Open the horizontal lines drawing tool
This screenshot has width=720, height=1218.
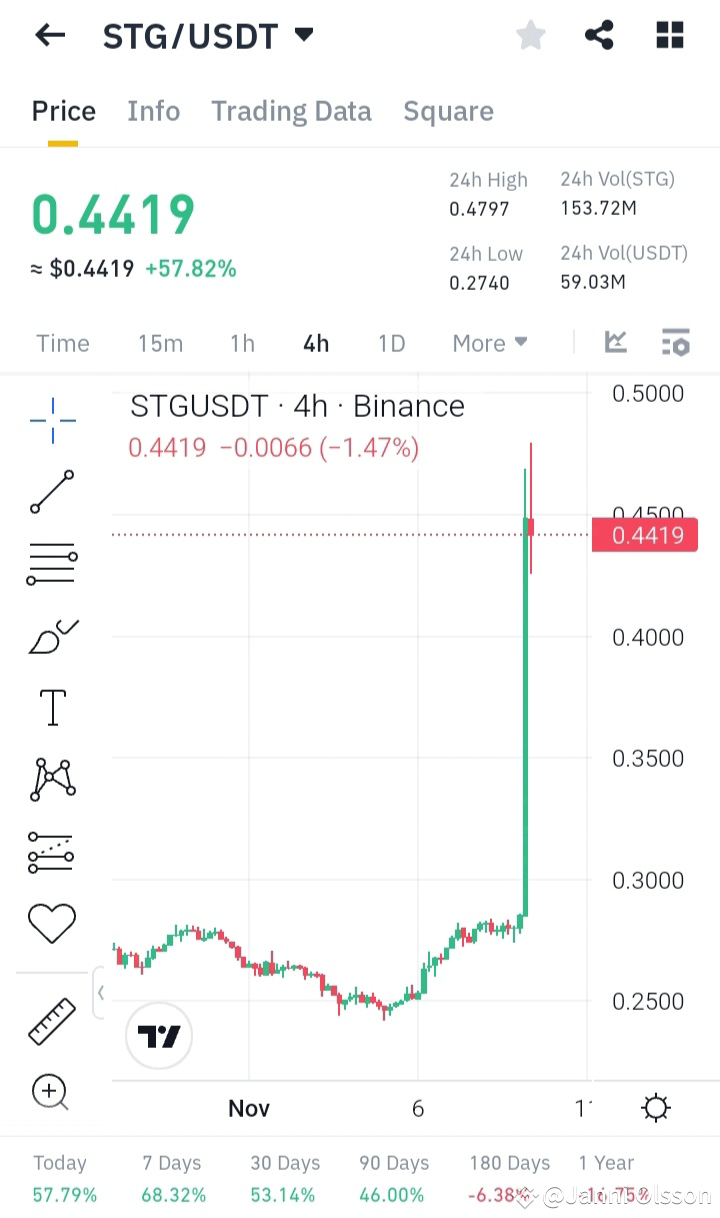(x=51, y=563)
